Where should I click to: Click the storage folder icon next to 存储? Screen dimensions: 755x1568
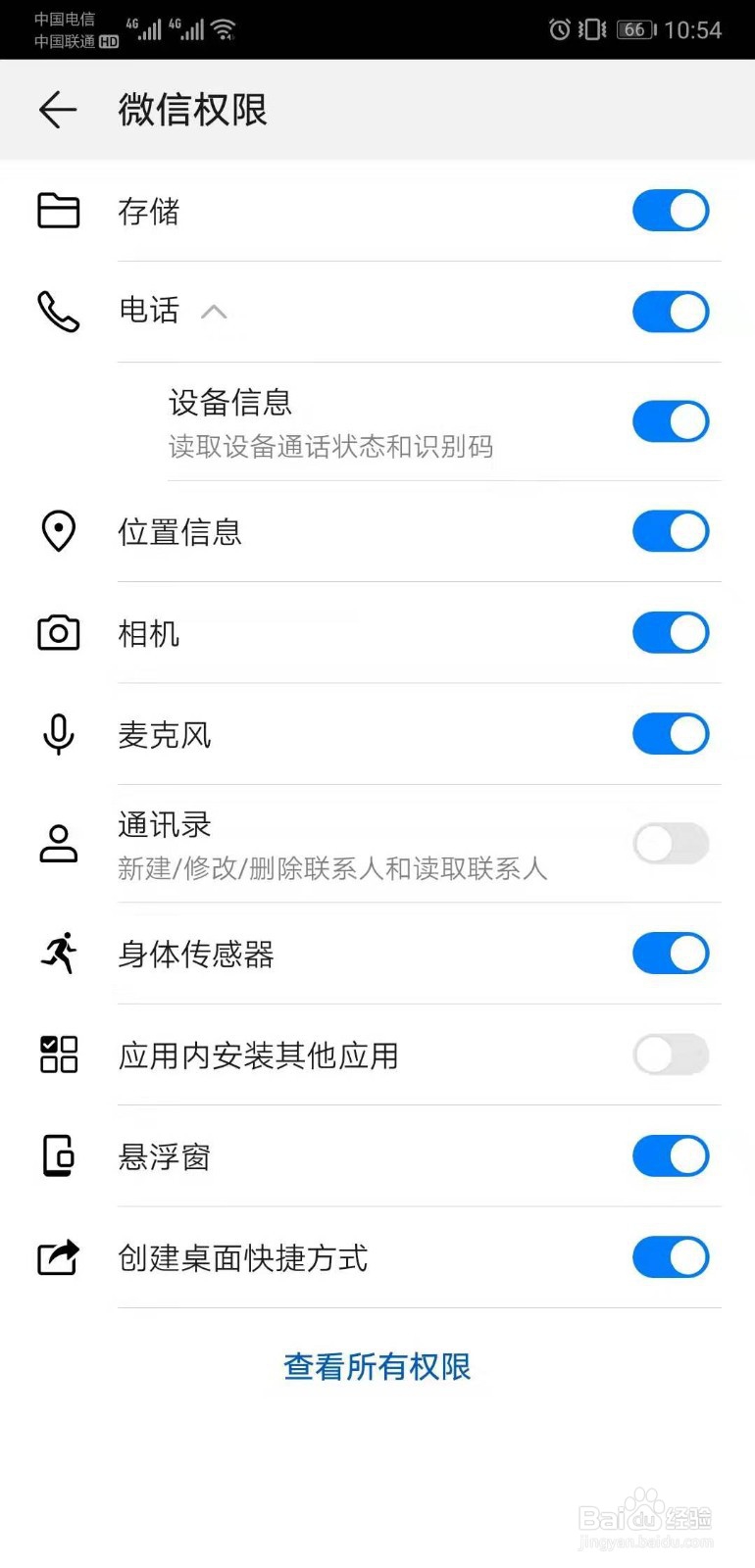coord(57,211)
